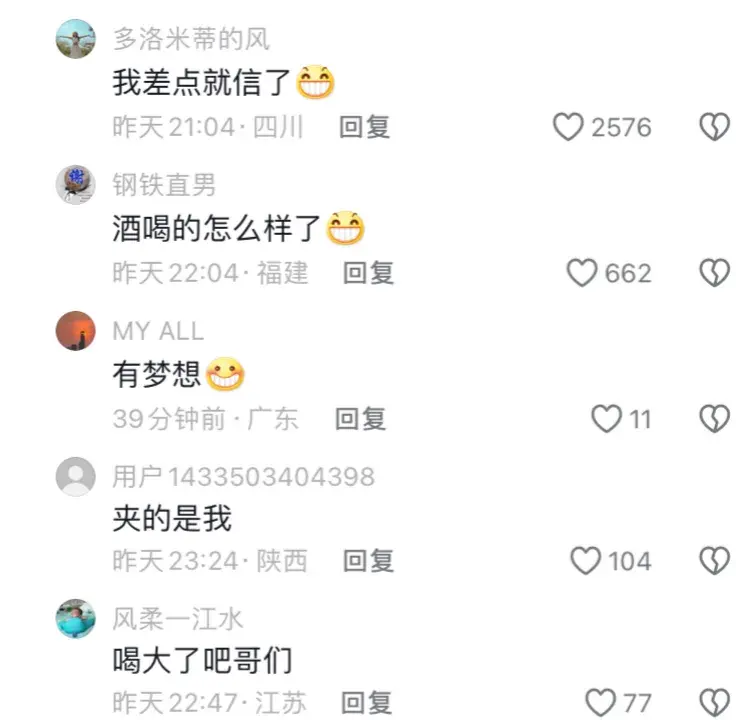Like the comment 夹的是我
This screenshot has height=720, width=736.
[586, 561]
